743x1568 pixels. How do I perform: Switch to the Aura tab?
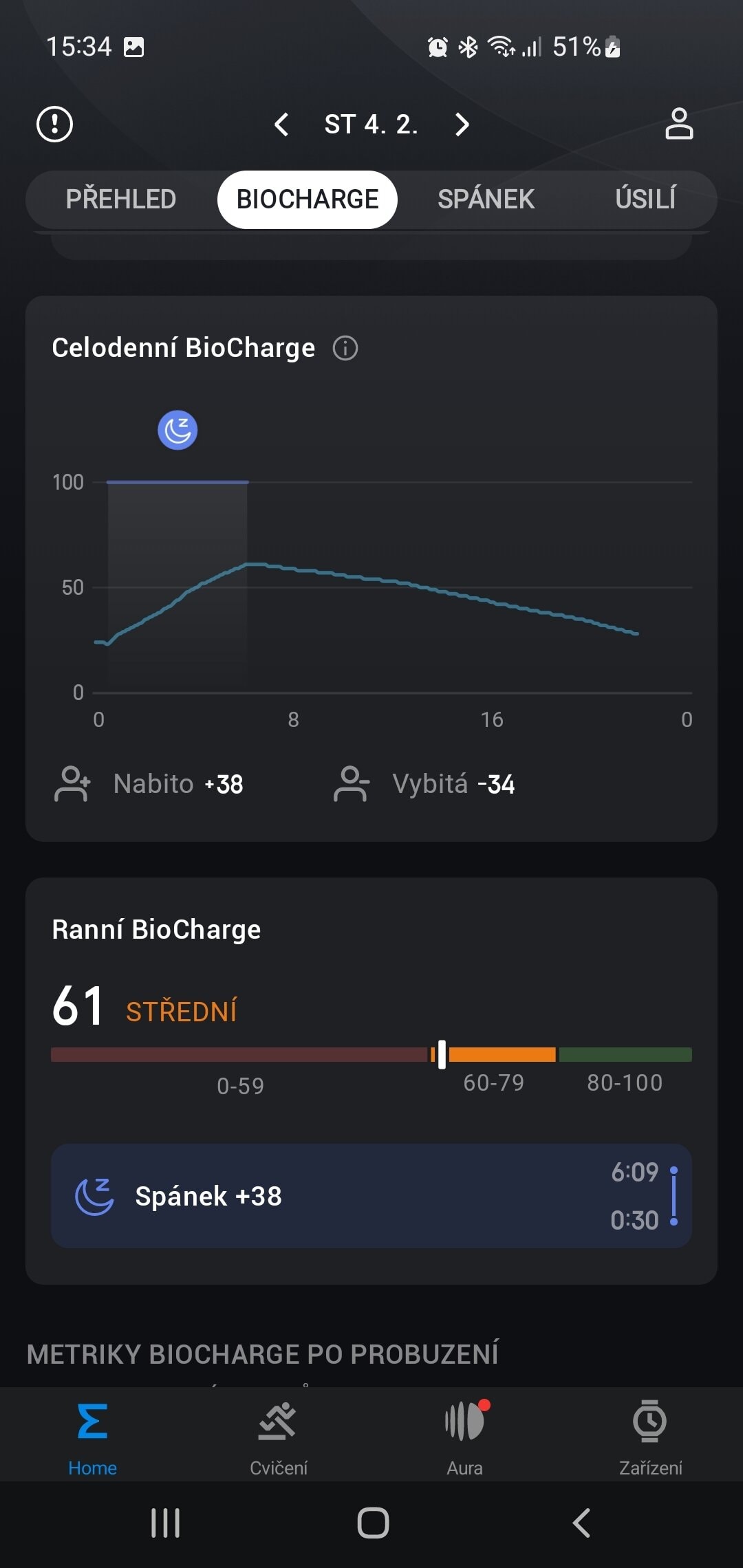pyautogui.click(x=465, y=1434)
